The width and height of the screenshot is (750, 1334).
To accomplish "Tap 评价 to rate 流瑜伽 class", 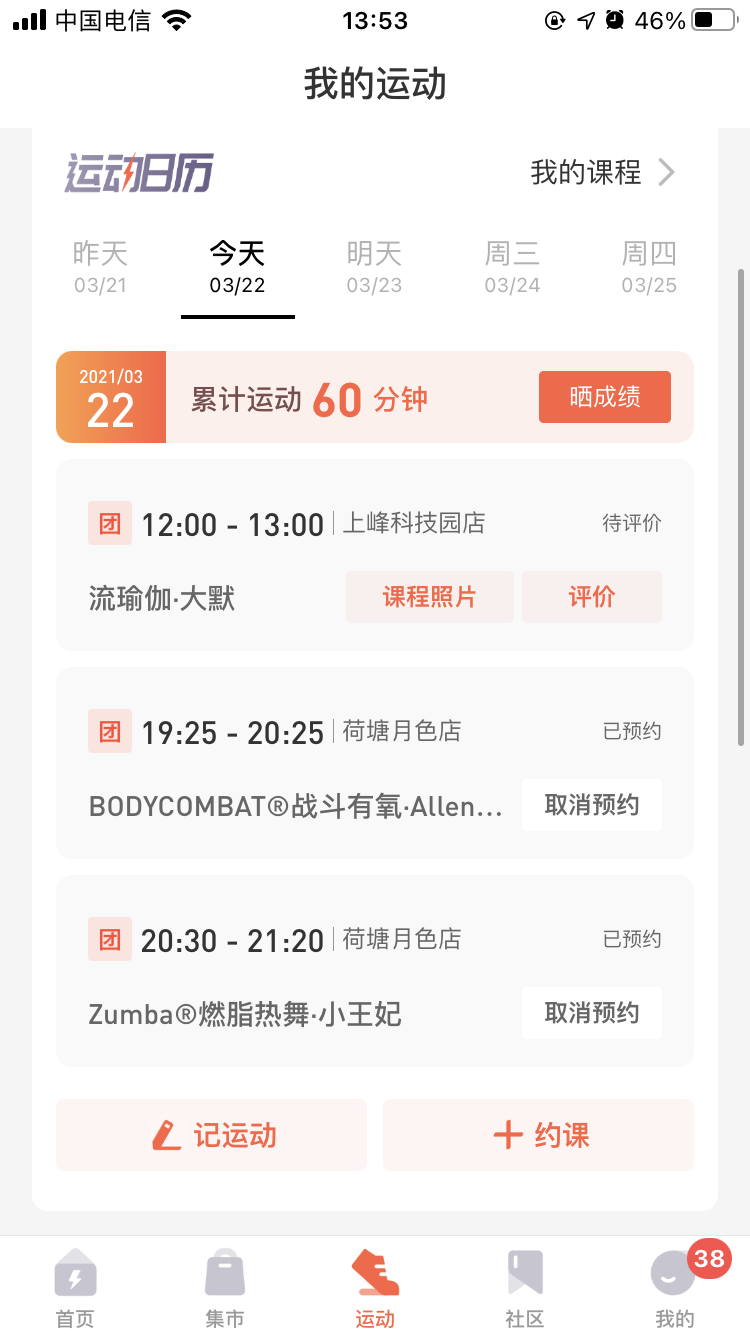I will click(591, 597).
